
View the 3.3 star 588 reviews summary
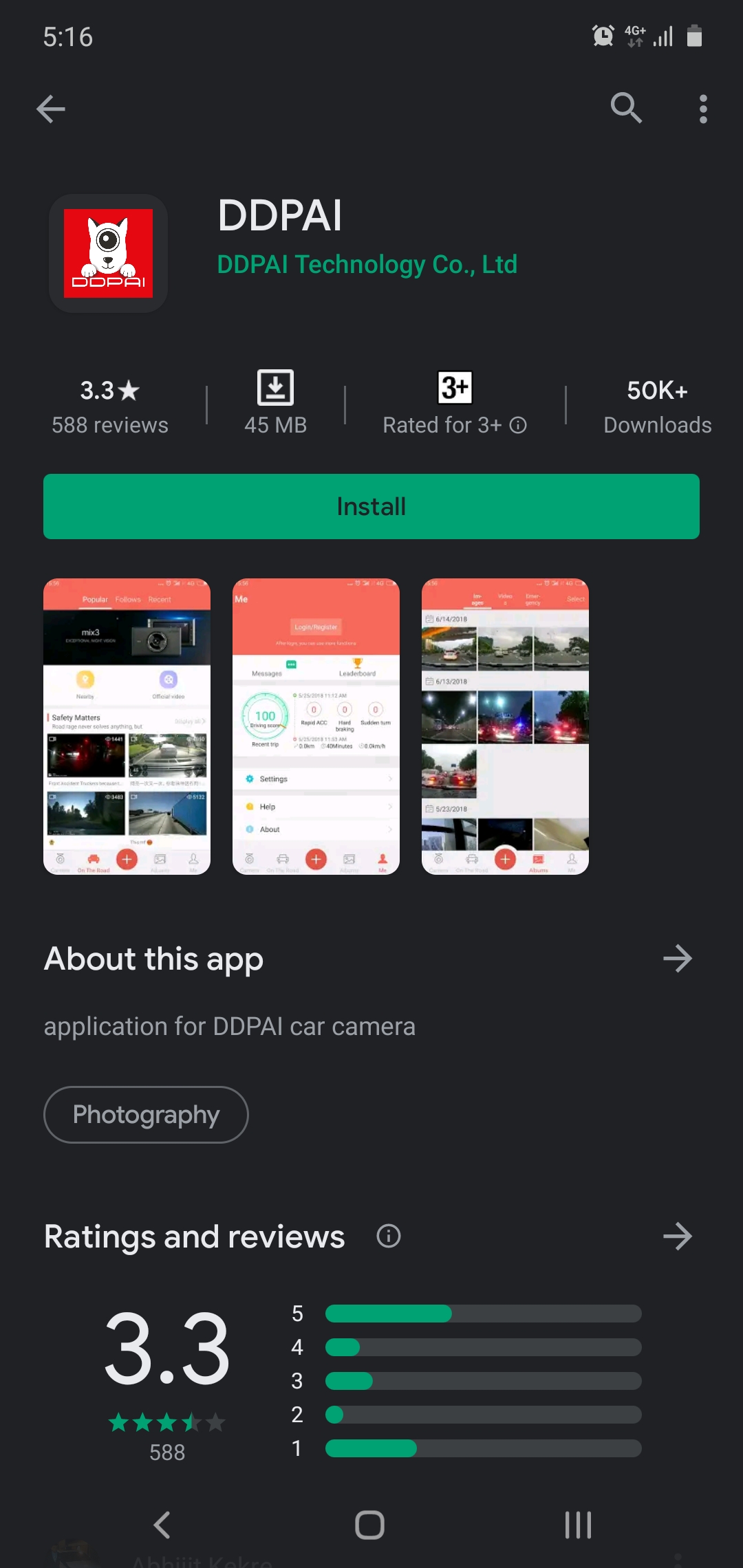(x=110, y=406)
